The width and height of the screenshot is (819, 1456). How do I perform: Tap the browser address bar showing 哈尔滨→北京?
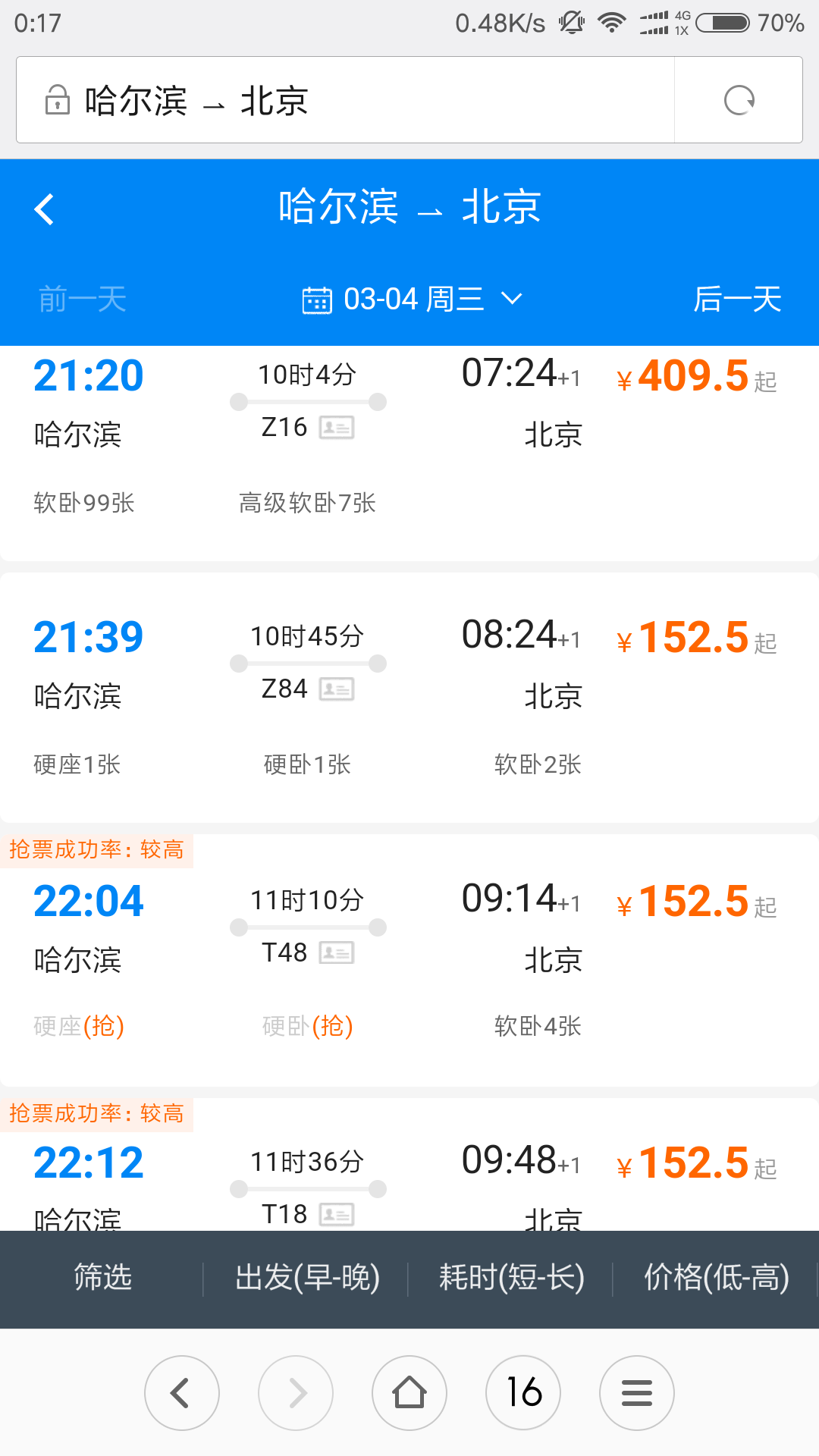345,100
